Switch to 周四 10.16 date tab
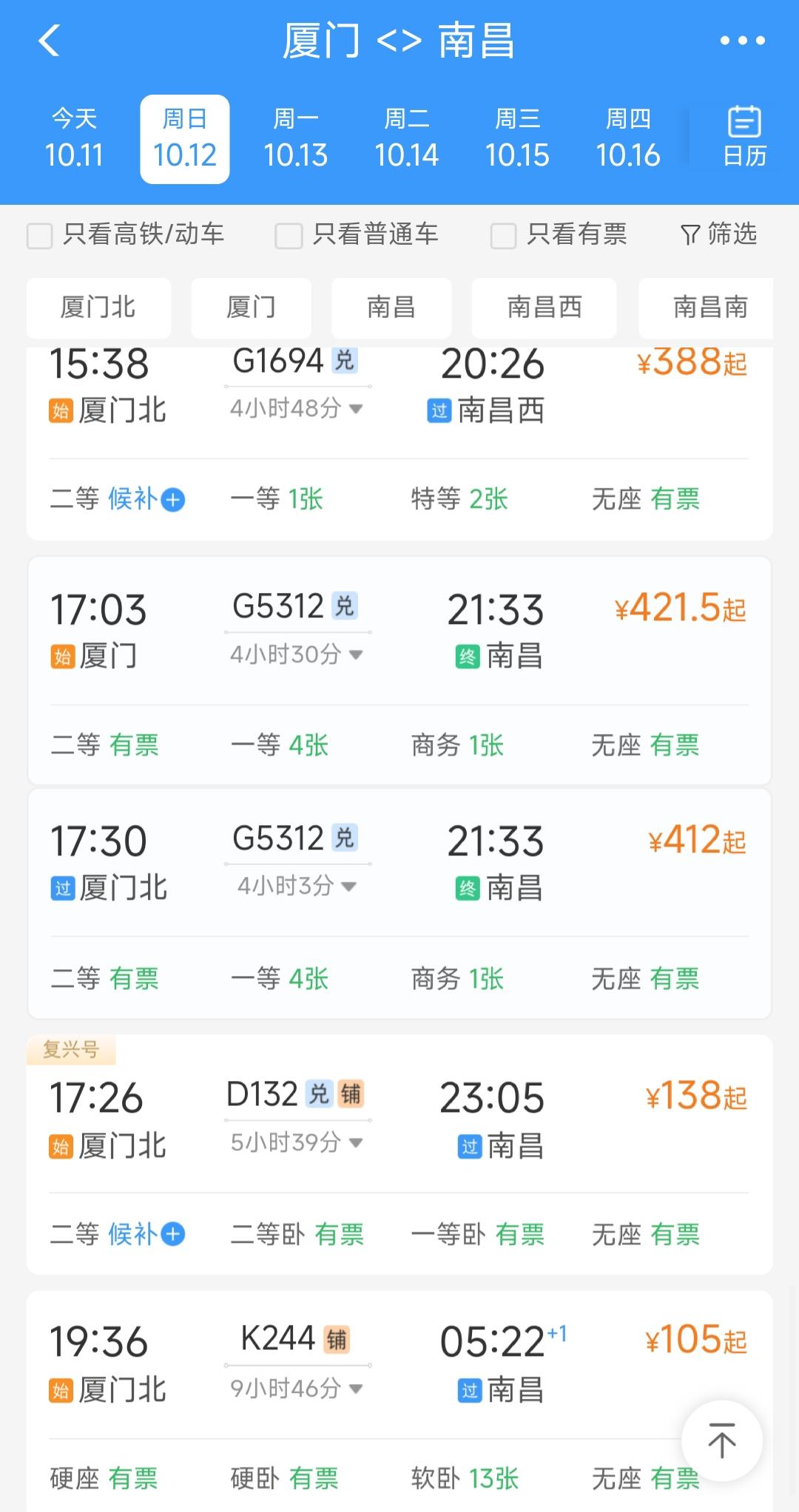This screenshot has height=1512, width=799. pyautogui.click(x=628, y=139)
